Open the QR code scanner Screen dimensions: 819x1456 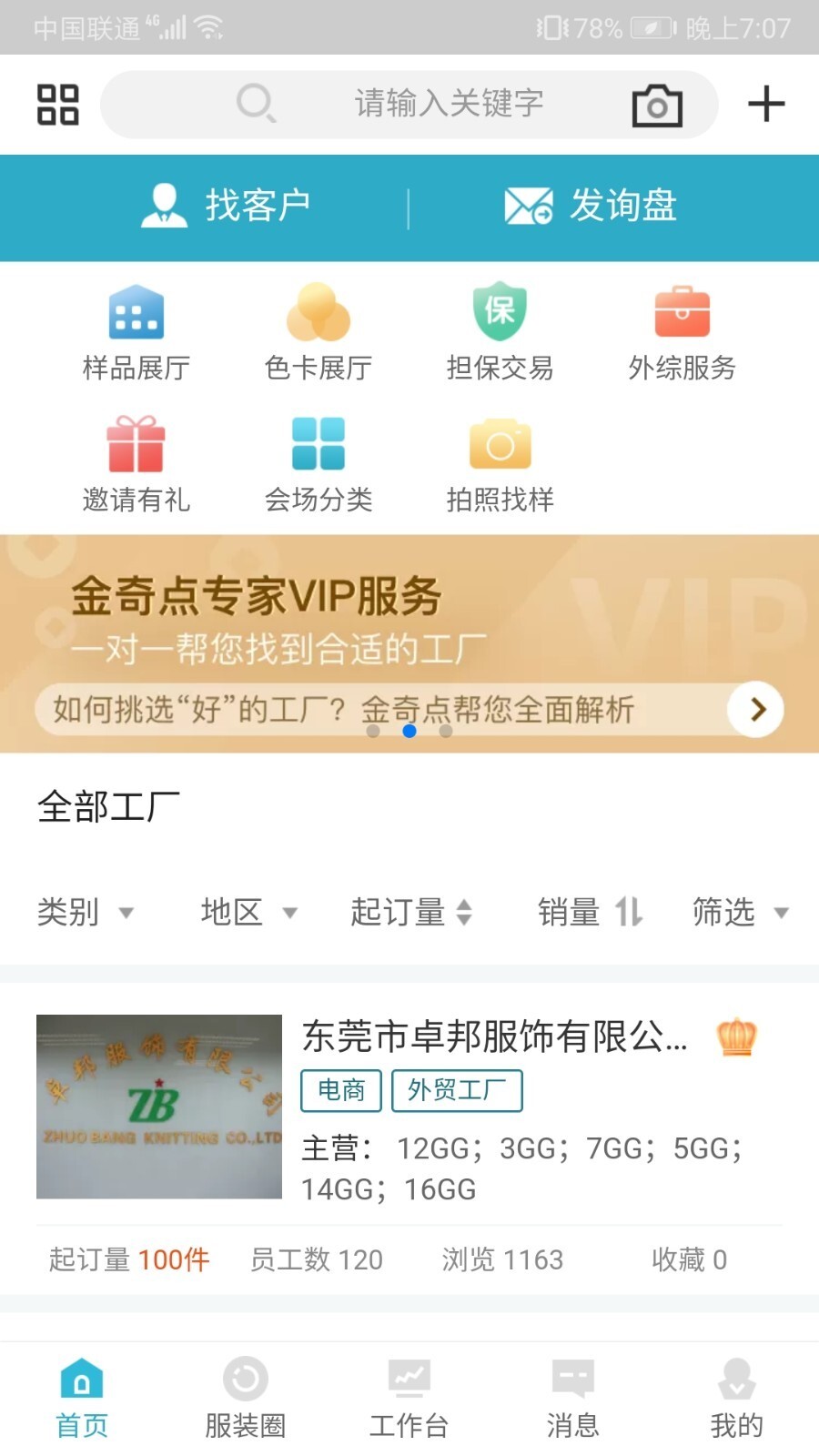[56, 103]
